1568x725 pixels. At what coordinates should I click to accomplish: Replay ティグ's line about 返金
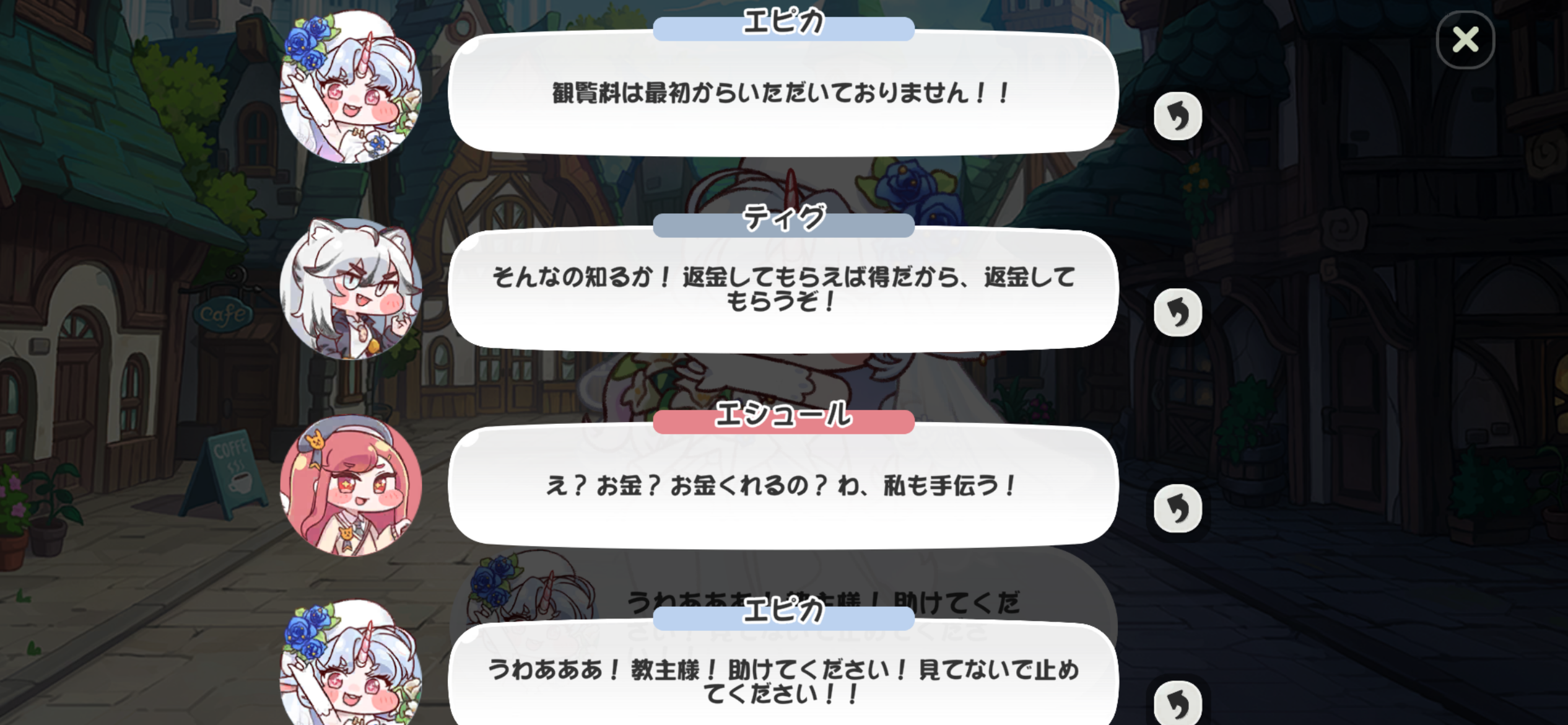tap(1177, 312)
